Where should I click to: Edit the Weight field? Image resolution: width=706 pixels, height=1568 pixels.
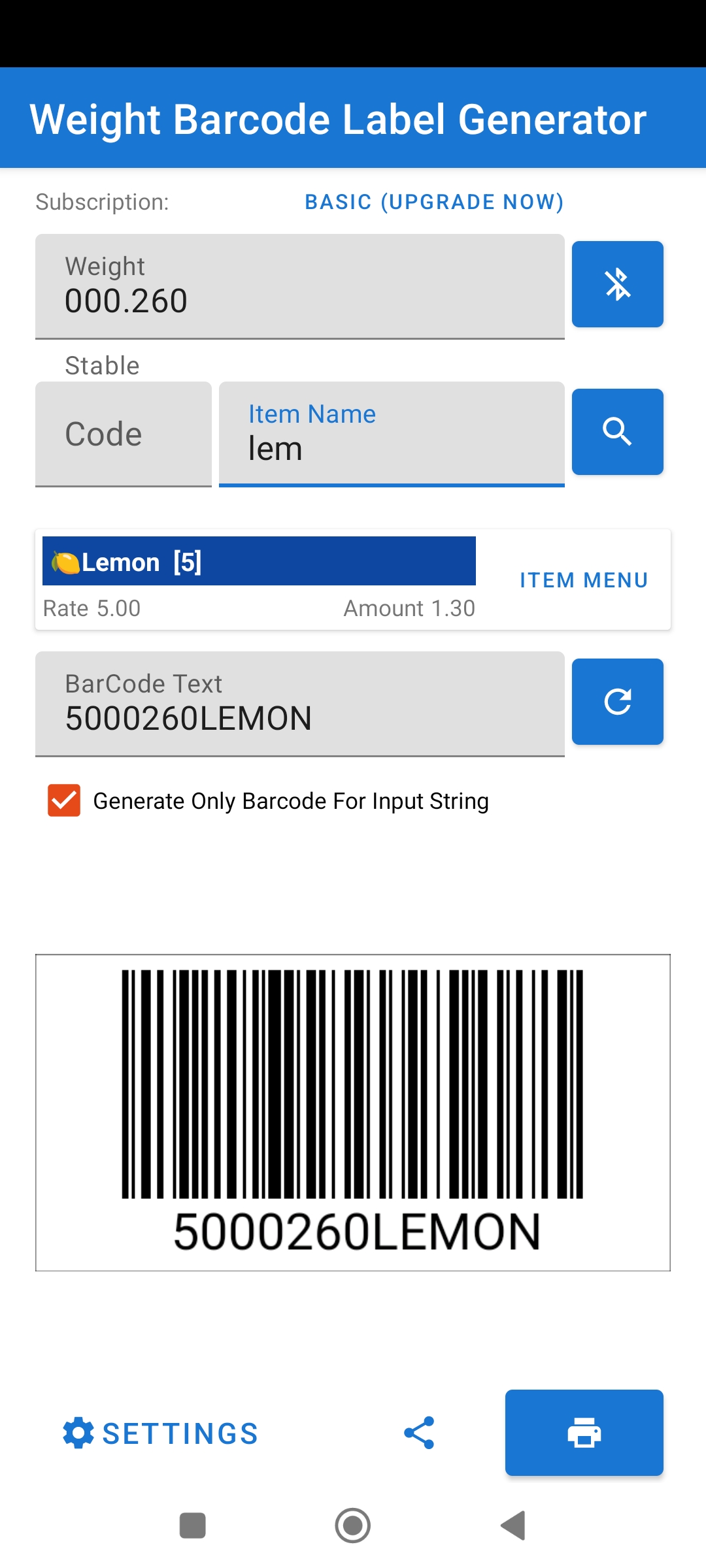[x=299, y=287]
